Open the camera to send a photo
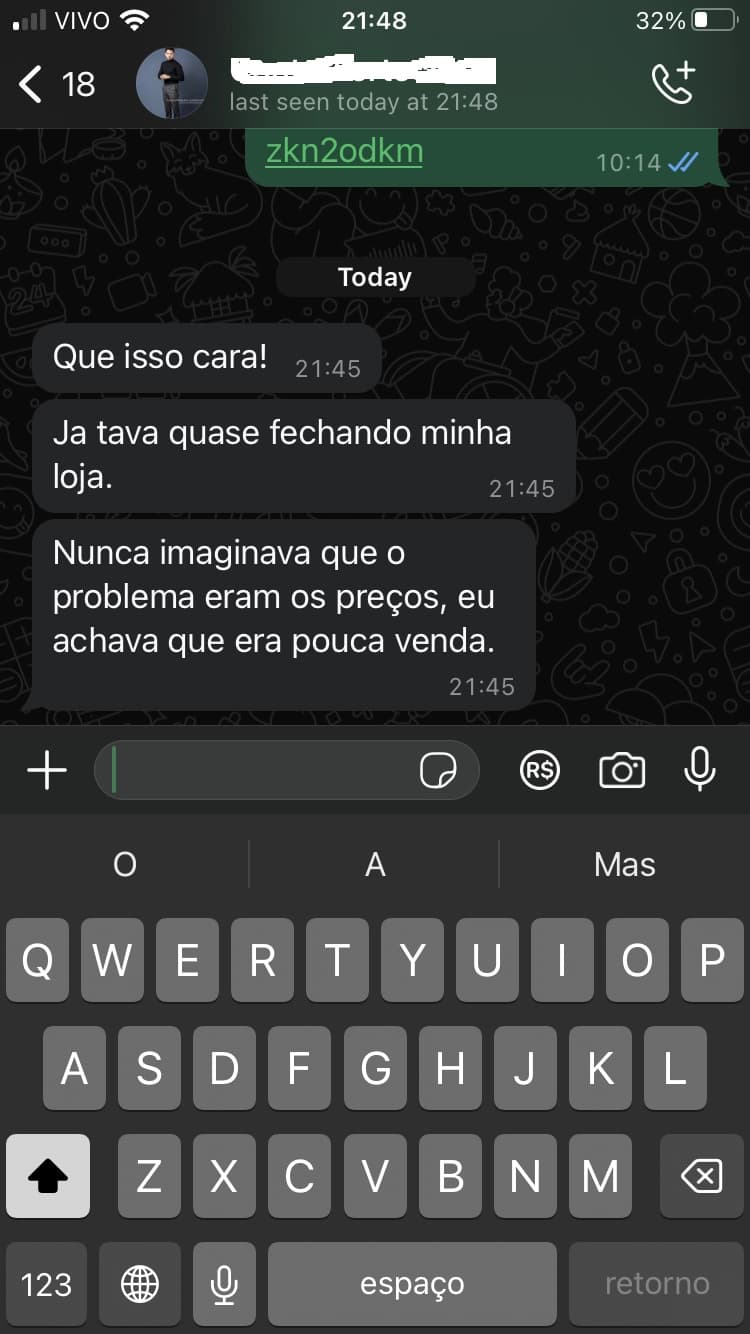The width and height of the screenshot is (750, 1334). pyautogui.click(x=621, y=770)
